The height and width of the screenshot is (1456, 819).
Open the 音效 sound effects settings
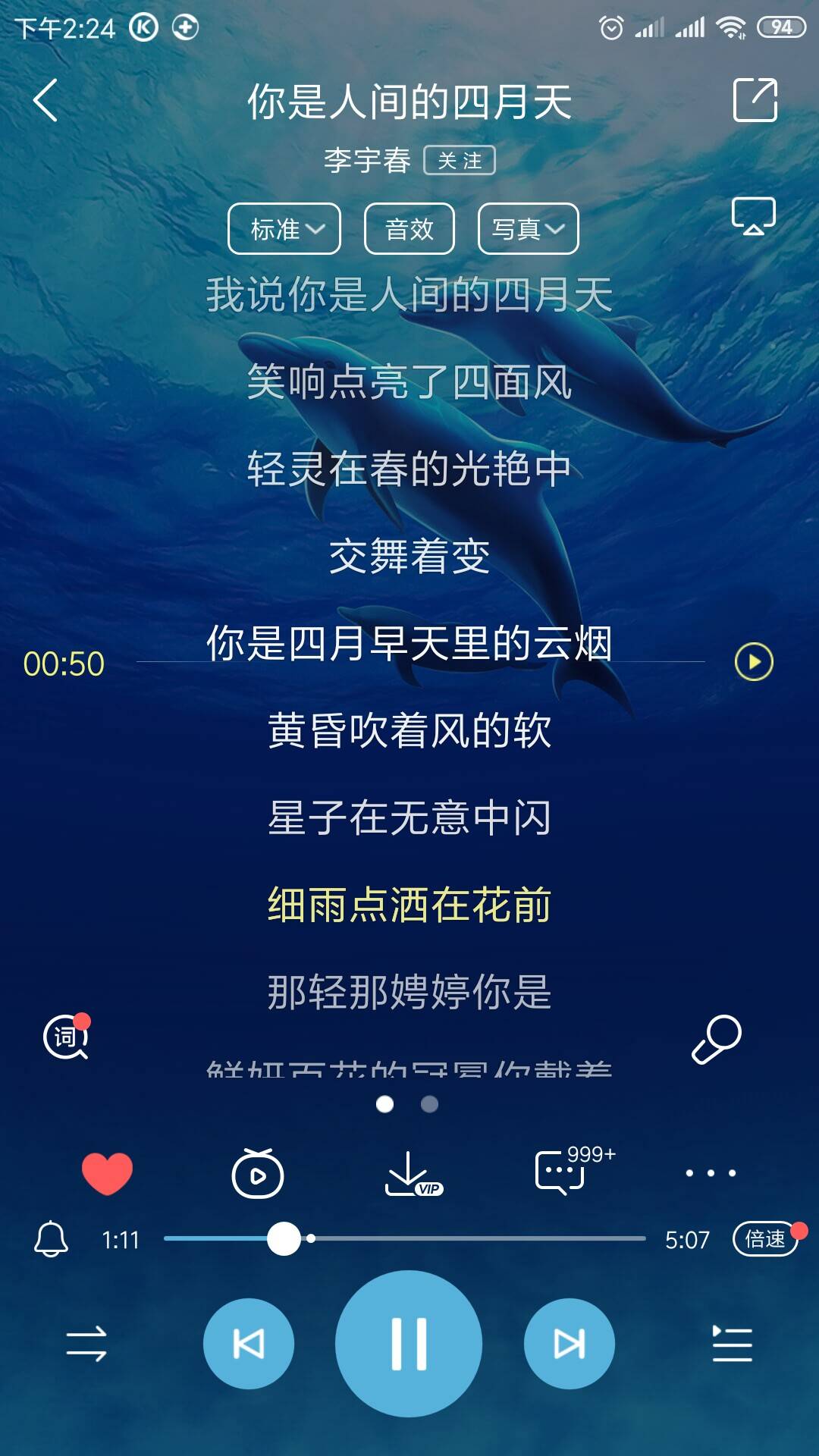click(x=409, y=228)
